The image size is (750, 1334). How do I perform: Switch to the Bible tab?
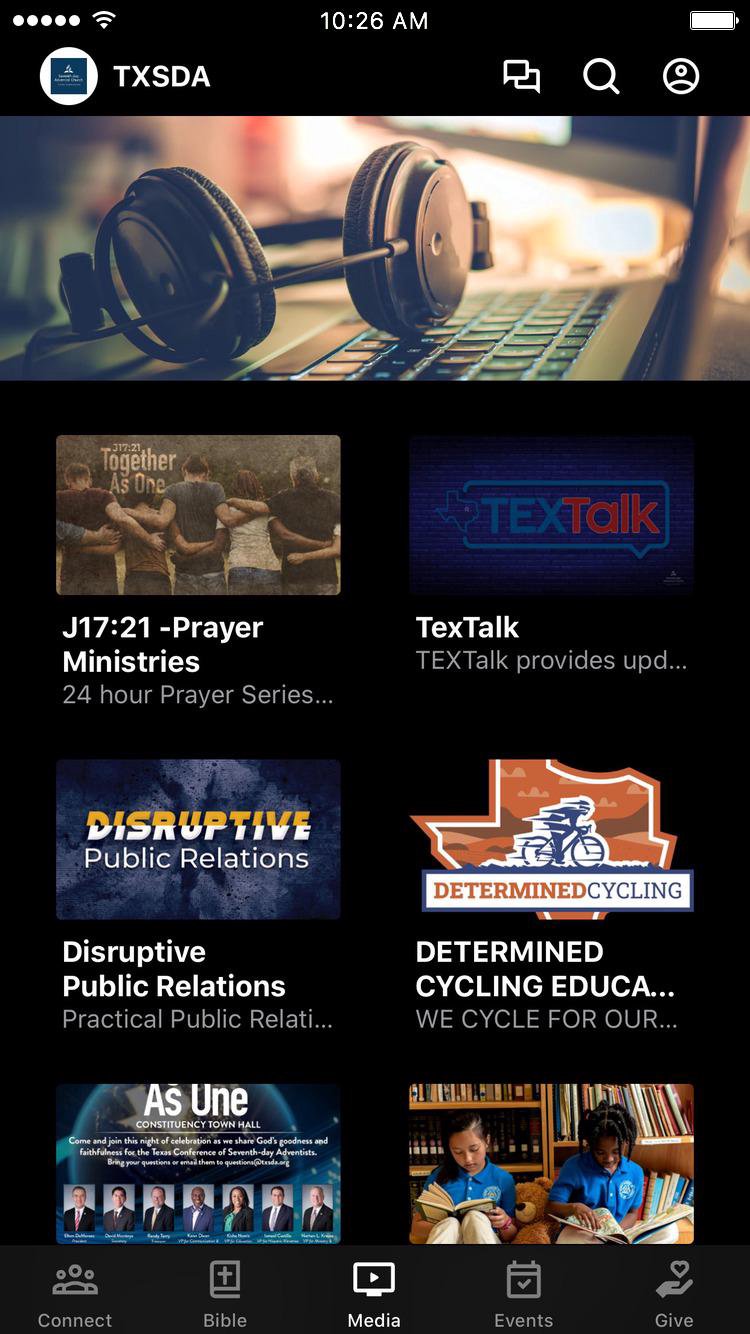(x=225, y=1292)
